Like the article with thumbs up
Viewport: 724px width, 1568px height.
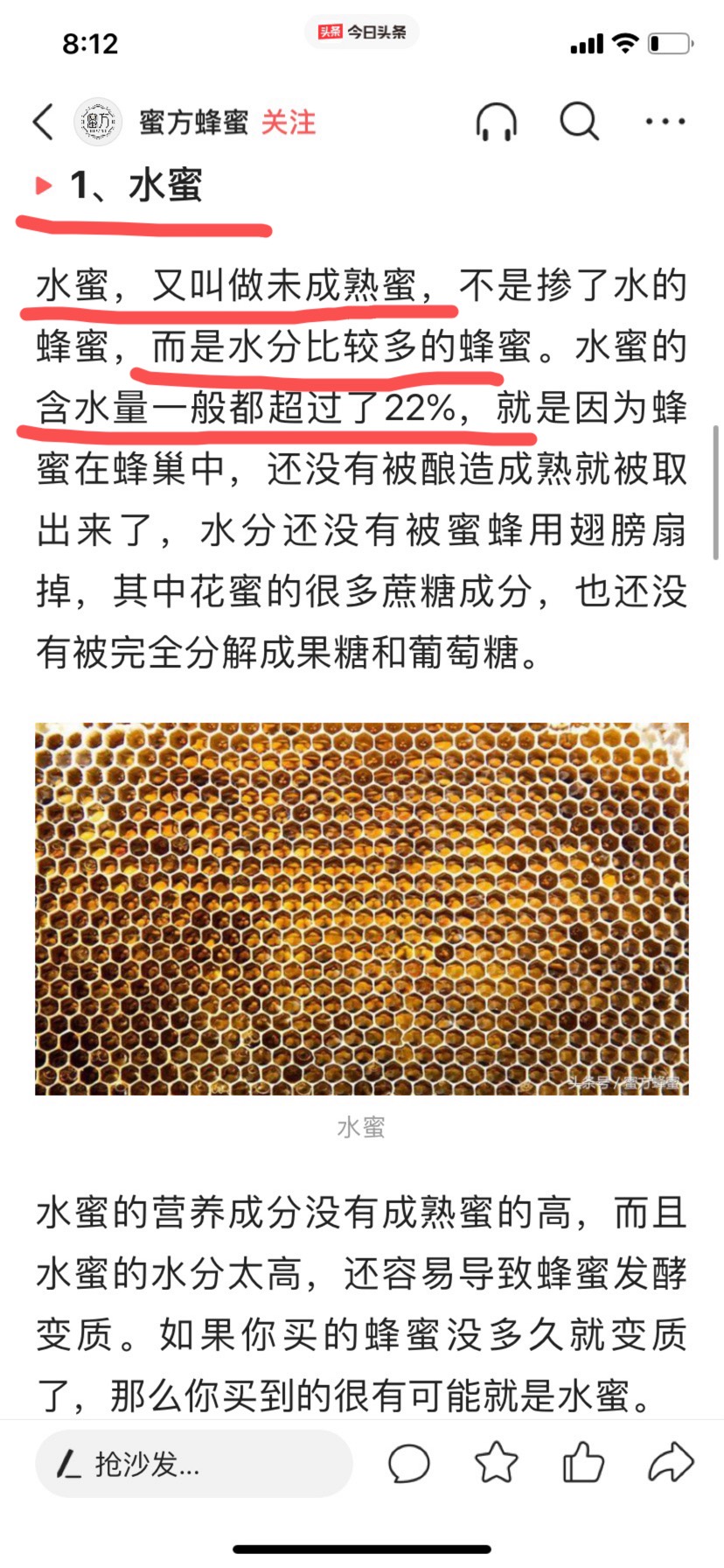583,1463
